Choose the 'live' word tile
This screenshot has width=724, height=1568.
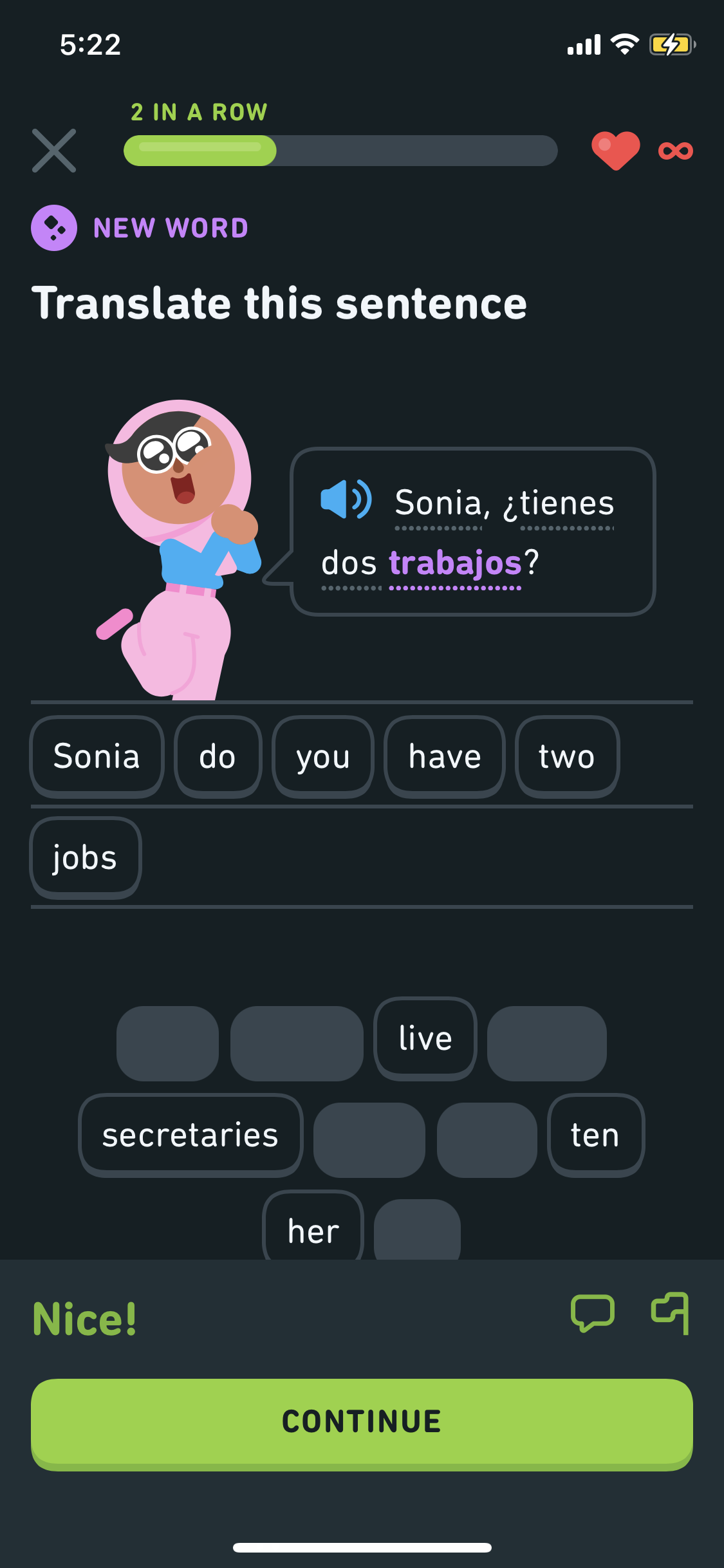coord(425,1038)
